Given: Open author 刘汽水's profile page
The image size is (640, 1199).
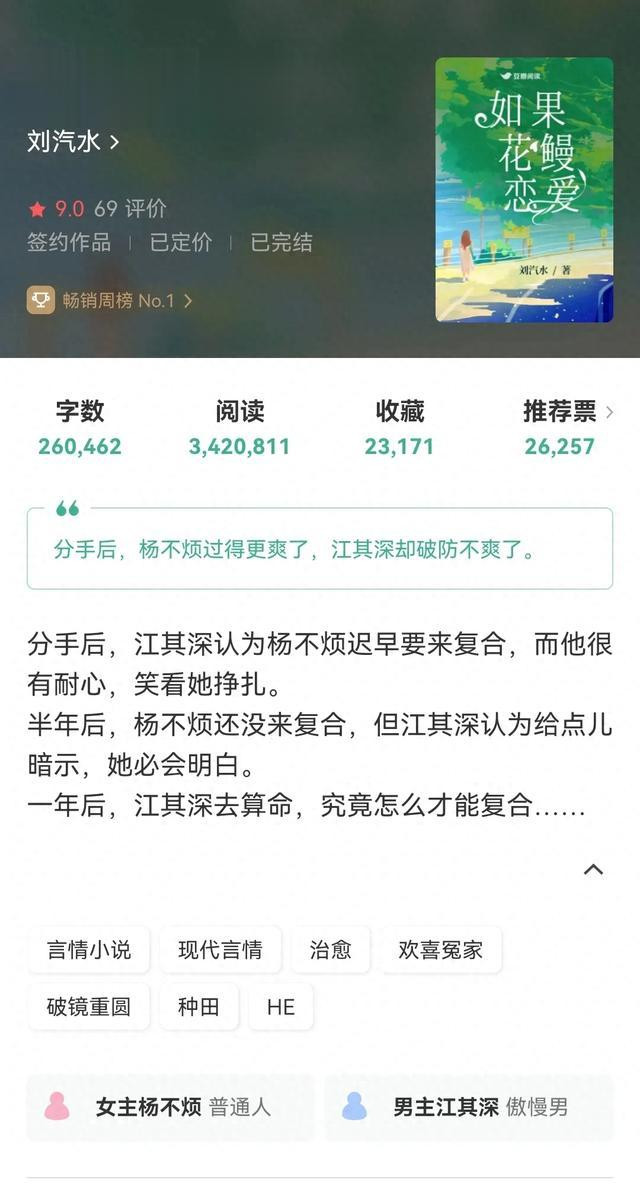Looking at the screenshot, I should pyautogui.click(x=73, y=141).
